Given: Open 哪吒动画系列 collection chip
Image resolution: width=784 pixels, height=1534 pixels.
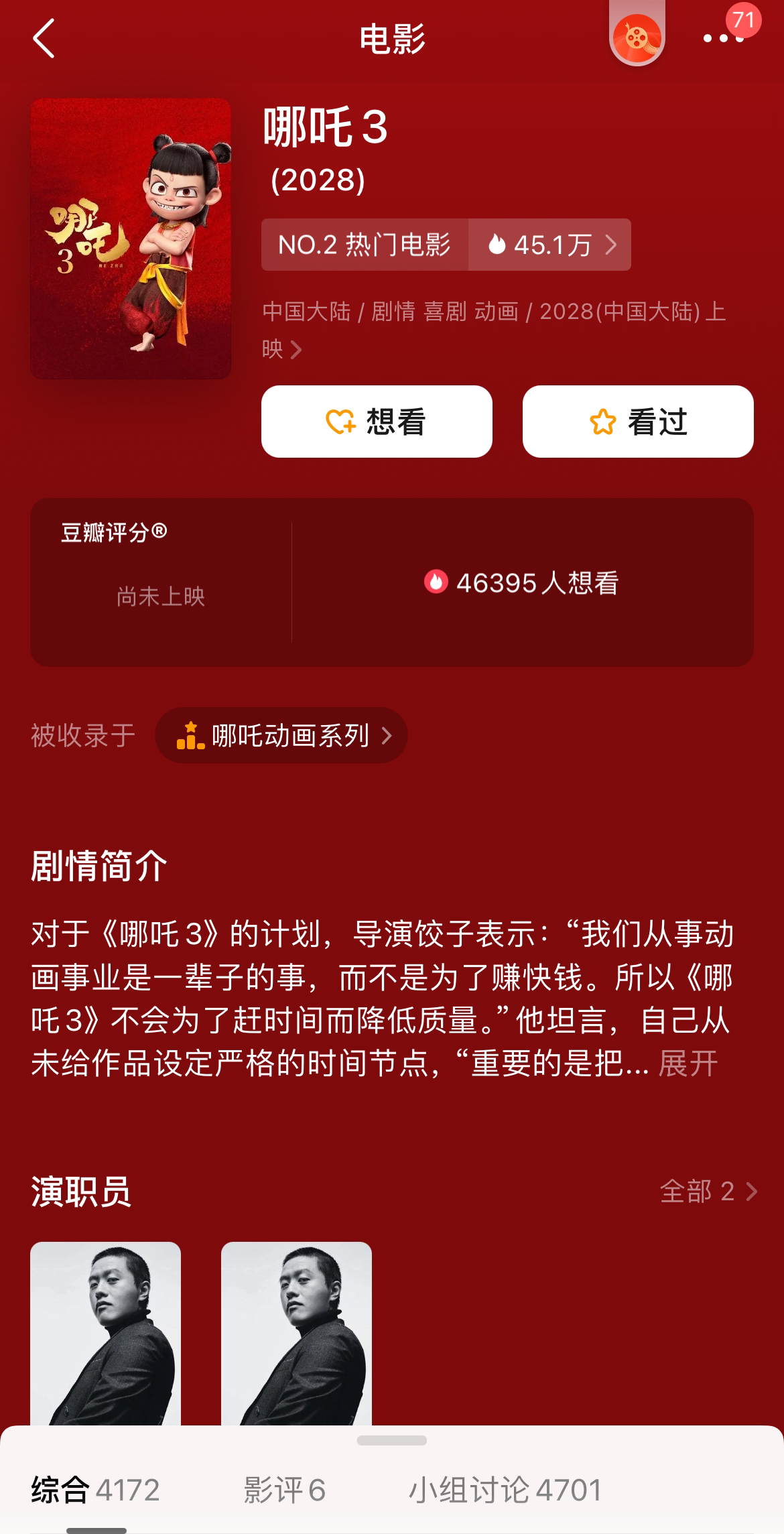Looking at the screenshot, I should 282,735.
